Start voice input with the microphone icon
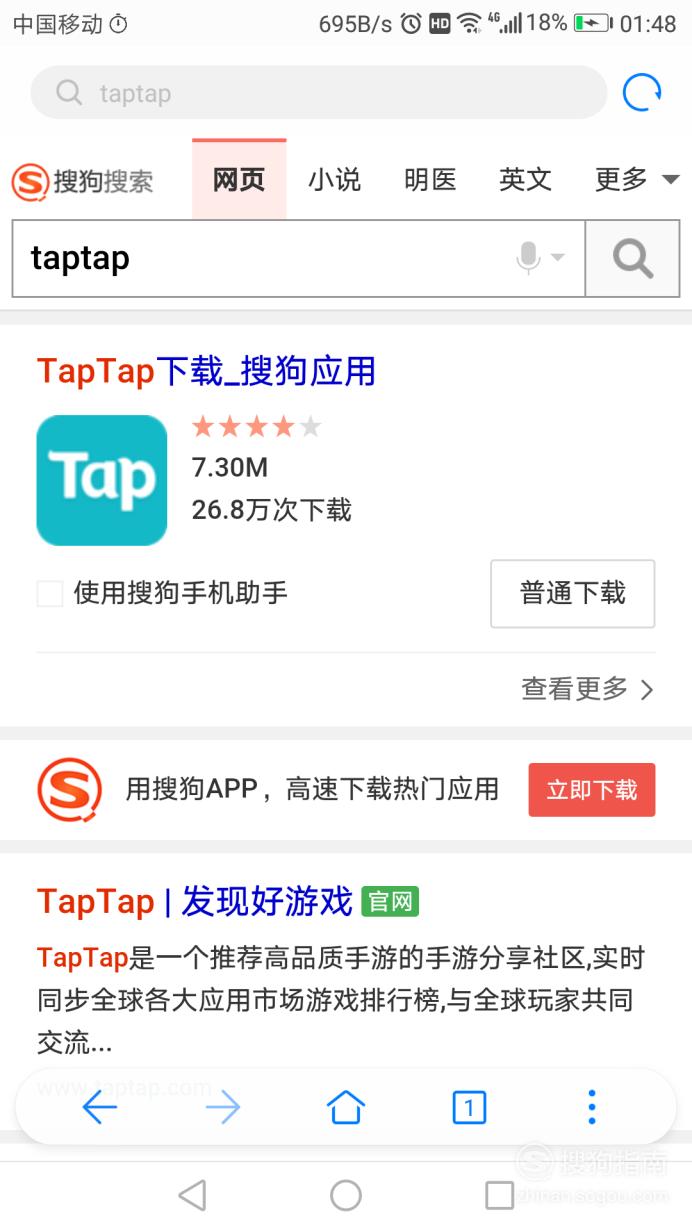 click(539, 259)
